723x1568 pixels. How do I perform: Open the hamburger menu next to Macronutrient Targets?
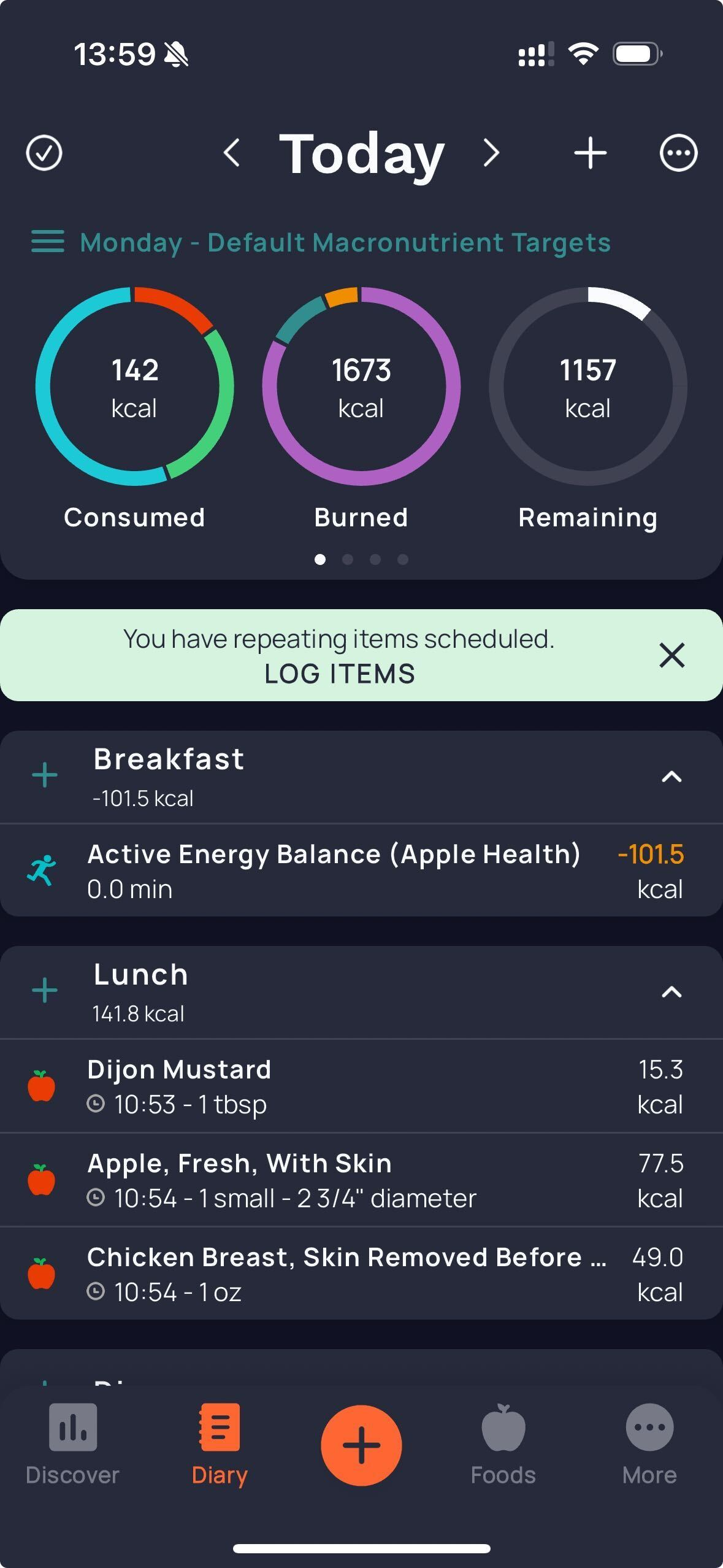coord(47,242)
